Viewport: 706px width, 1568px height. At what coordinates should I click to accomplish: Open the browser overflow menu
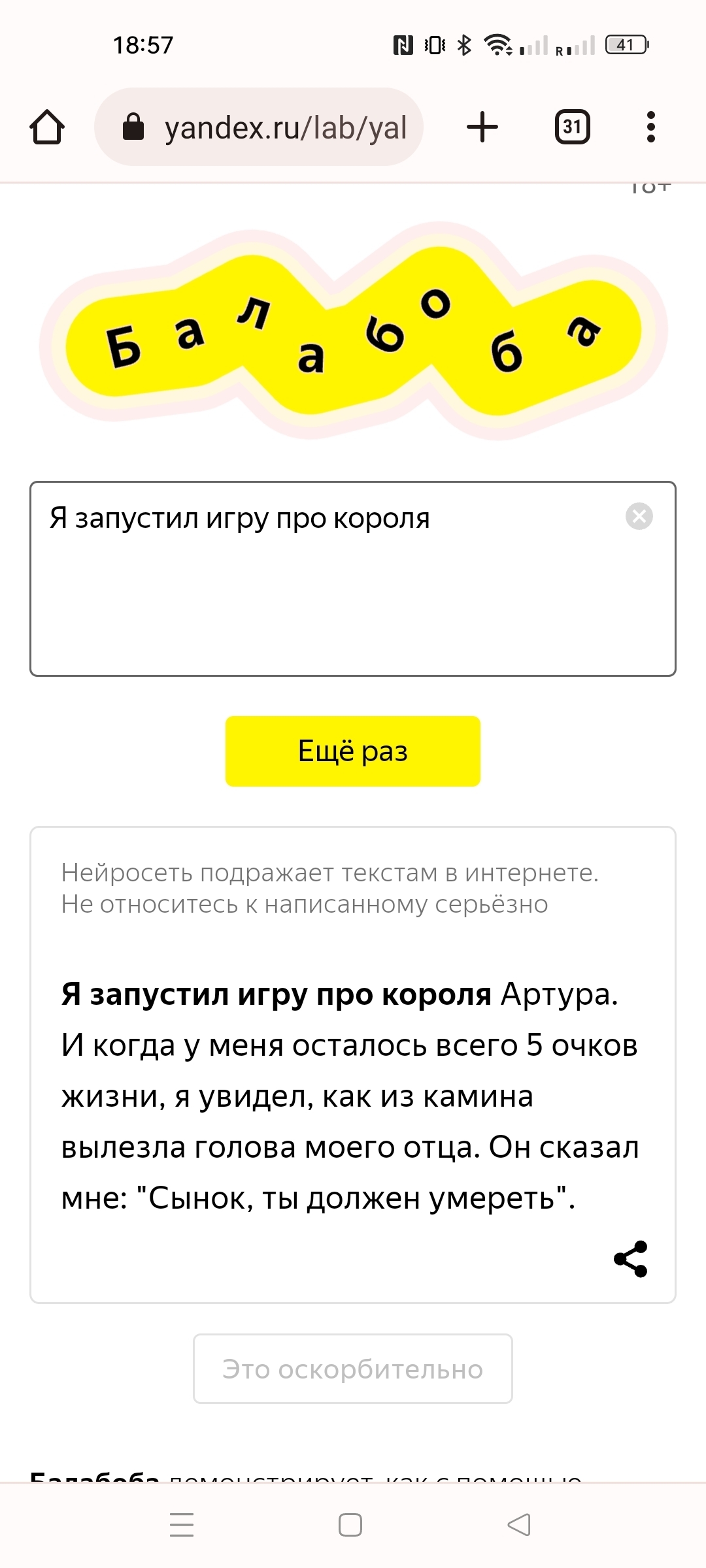pos(650,127)
